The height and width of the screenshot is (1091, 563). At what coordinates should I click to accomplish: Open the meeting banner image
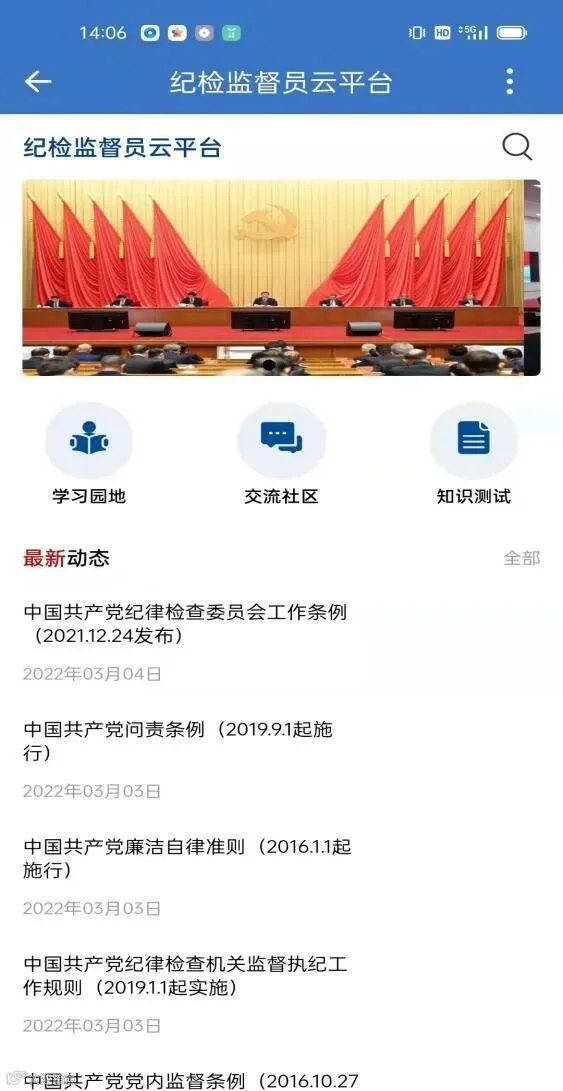tap(281, 278)
